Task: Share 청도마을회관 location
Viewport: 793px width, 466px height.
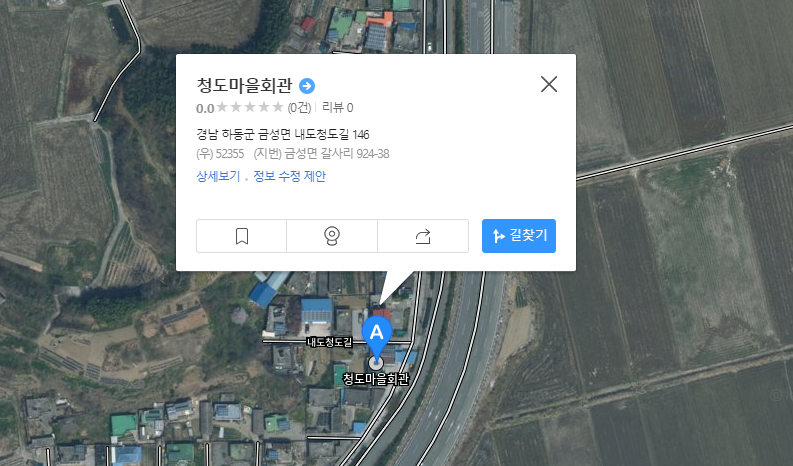Action: 422,236
